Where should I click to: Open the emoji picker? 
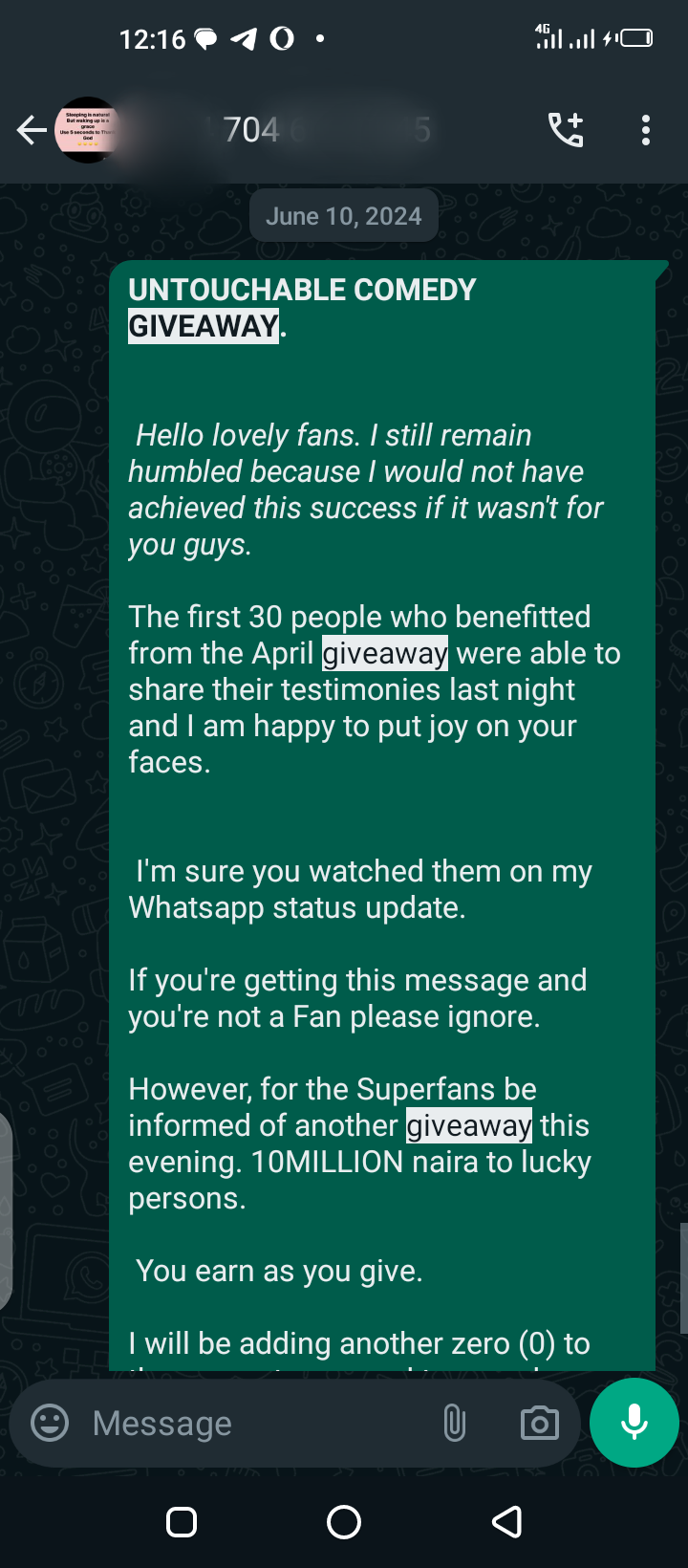pos(50,1423)
